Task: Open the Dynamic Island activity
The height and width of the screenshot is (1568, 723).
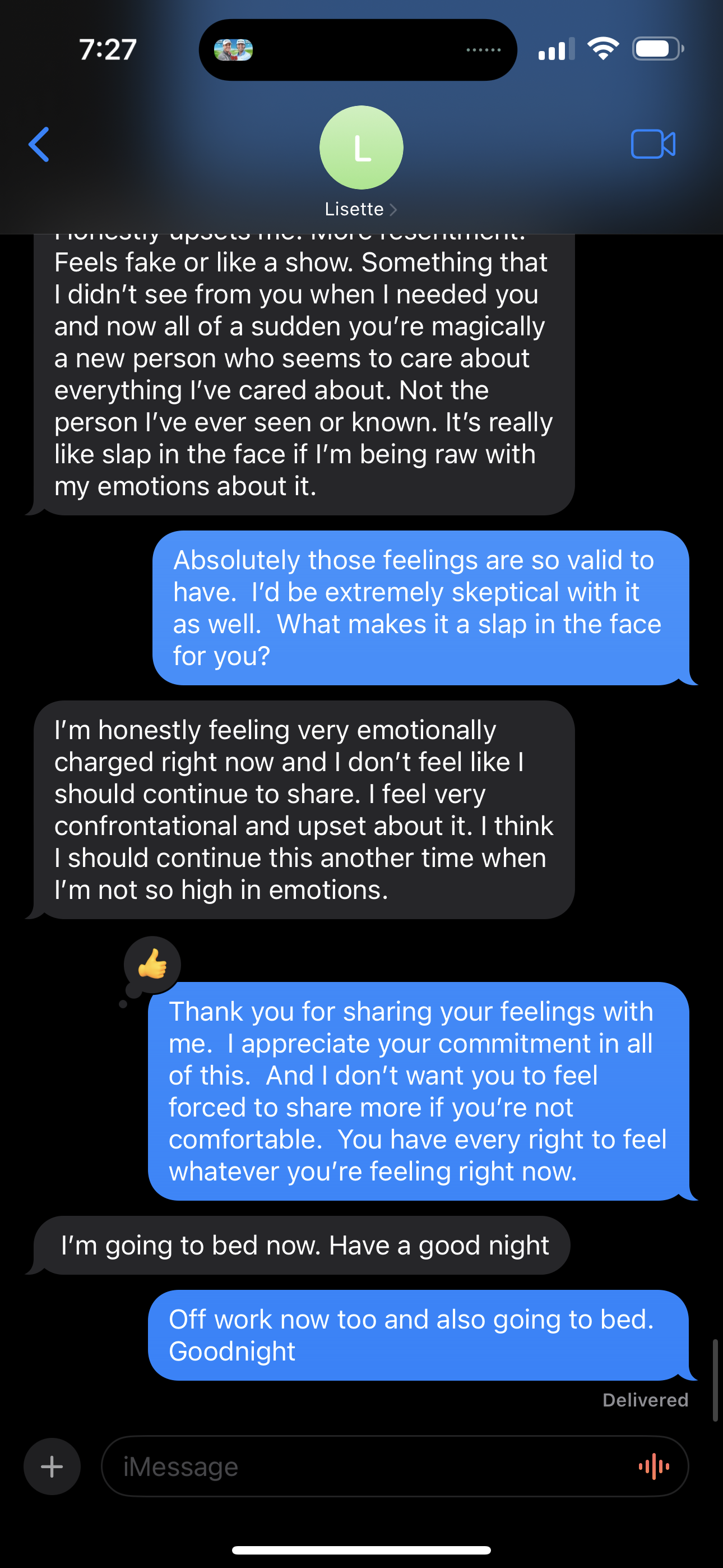Action: tap(358, 50)
